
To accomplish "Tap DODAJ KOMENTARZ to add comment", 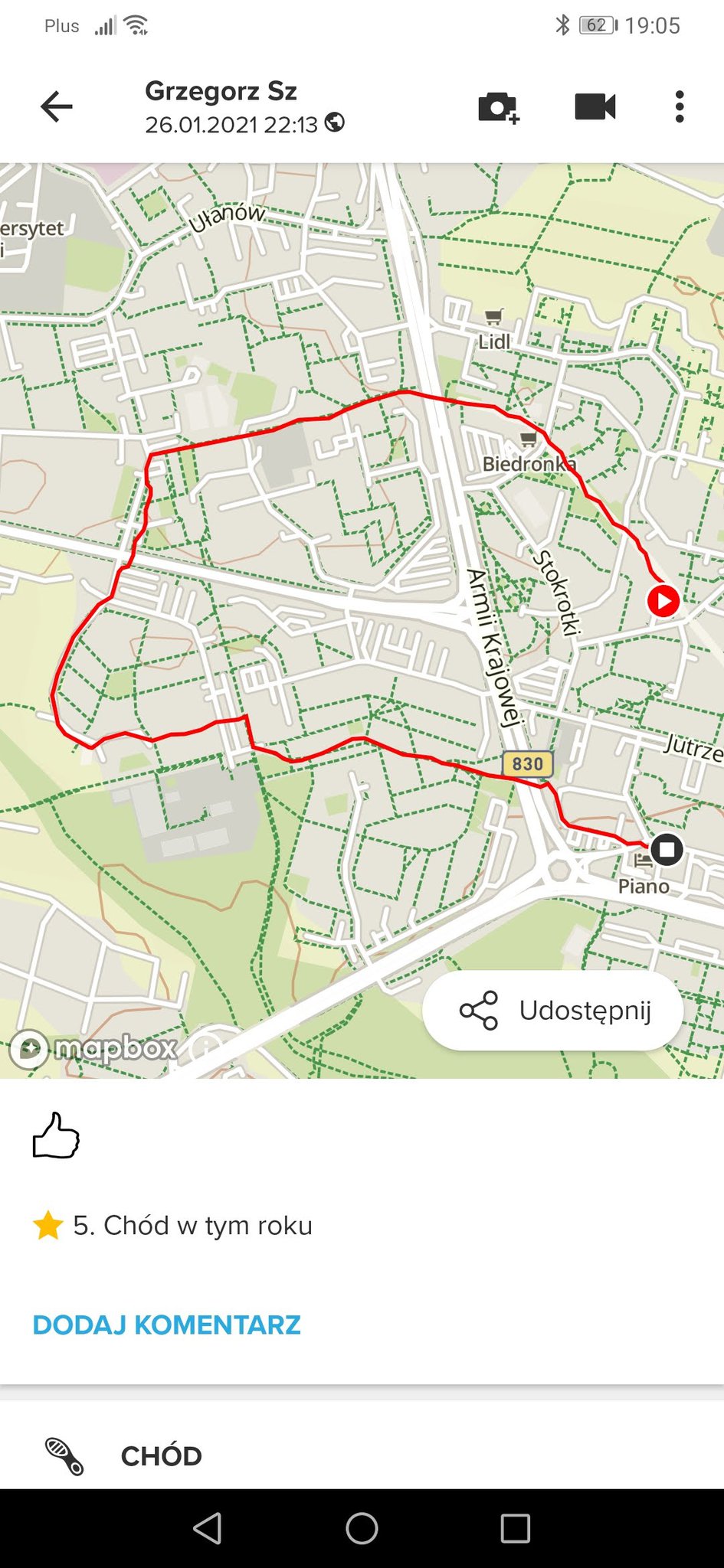I will tap(166, 1325).
